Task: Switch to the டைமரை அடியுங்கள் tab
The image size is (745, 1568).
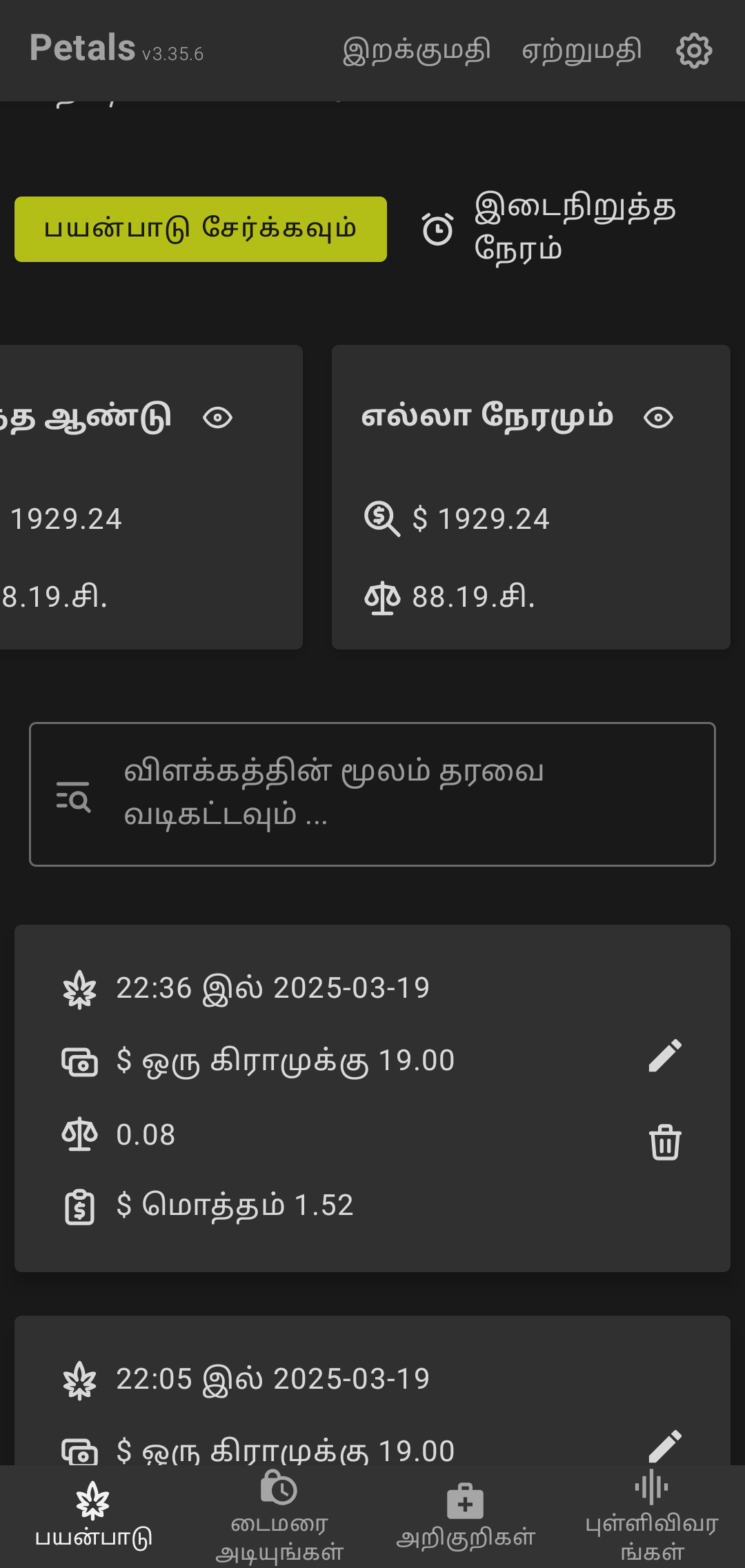Action: click(x=279, y=1518)
